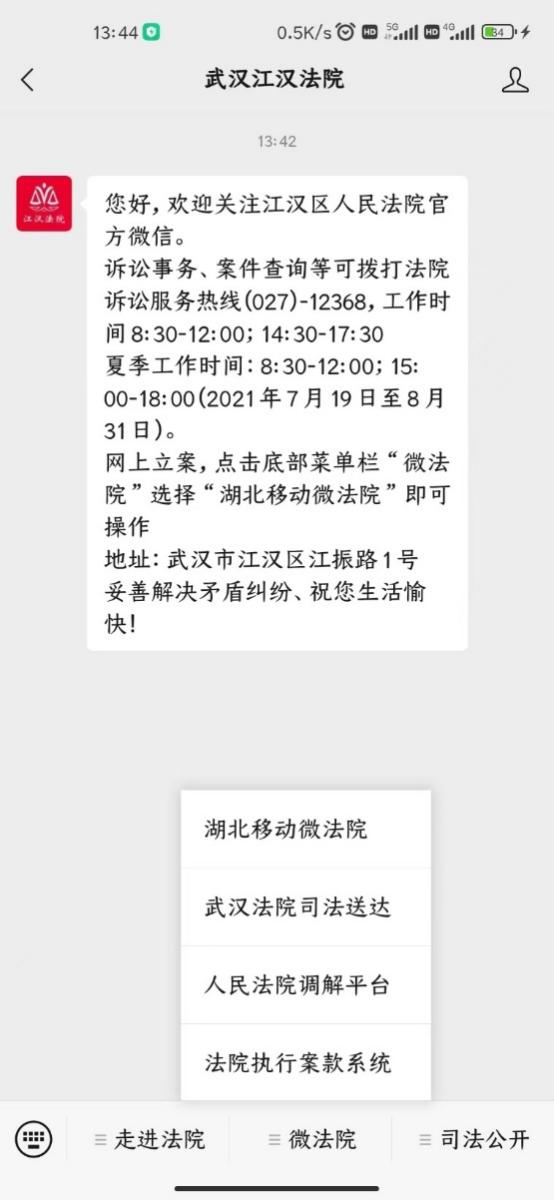The image size is (554, 1200).
Task: Select 武汉法院司法送达
Action: [x=306, y=907]
